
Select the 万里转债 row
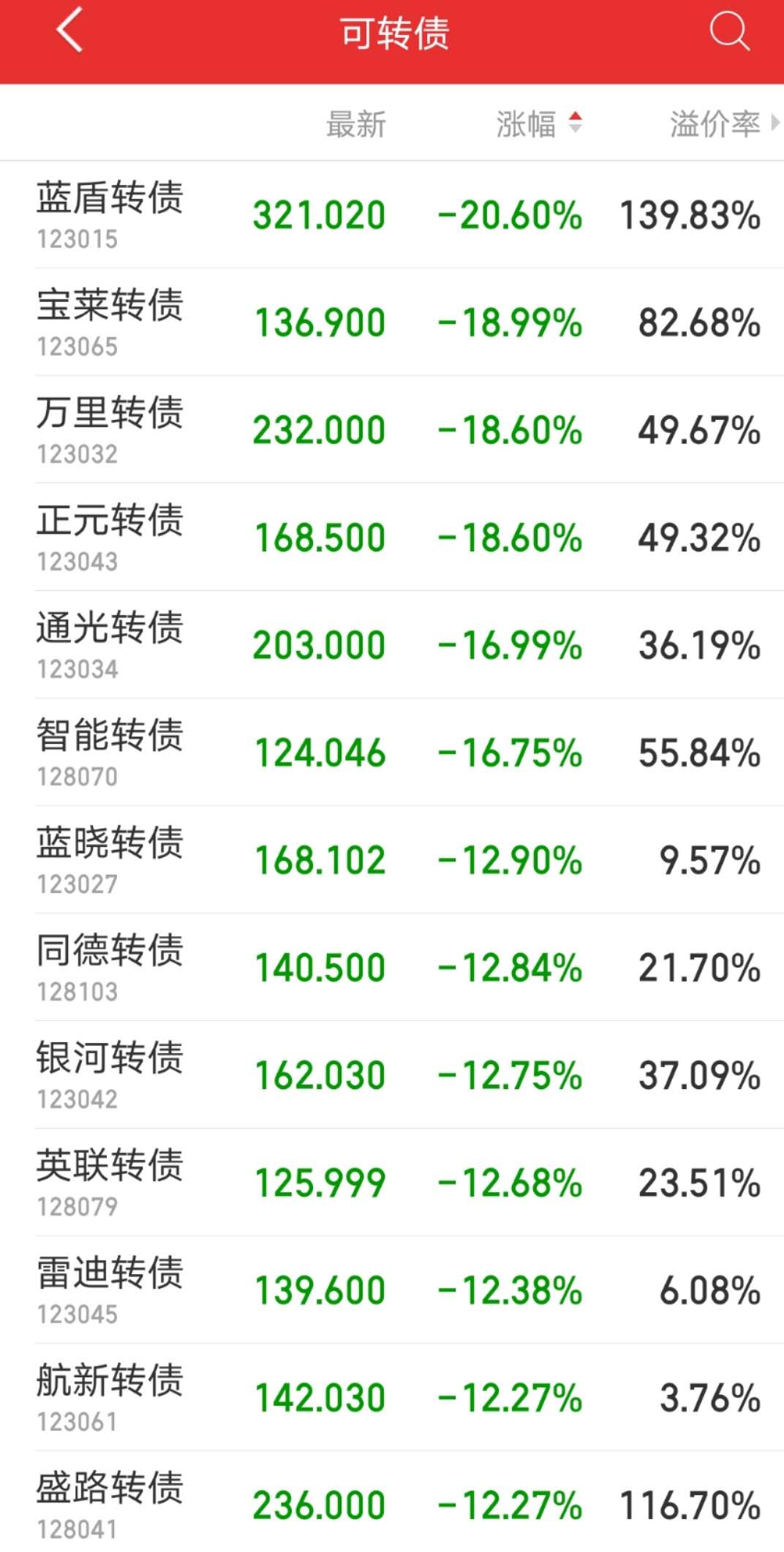coord(392,430)
